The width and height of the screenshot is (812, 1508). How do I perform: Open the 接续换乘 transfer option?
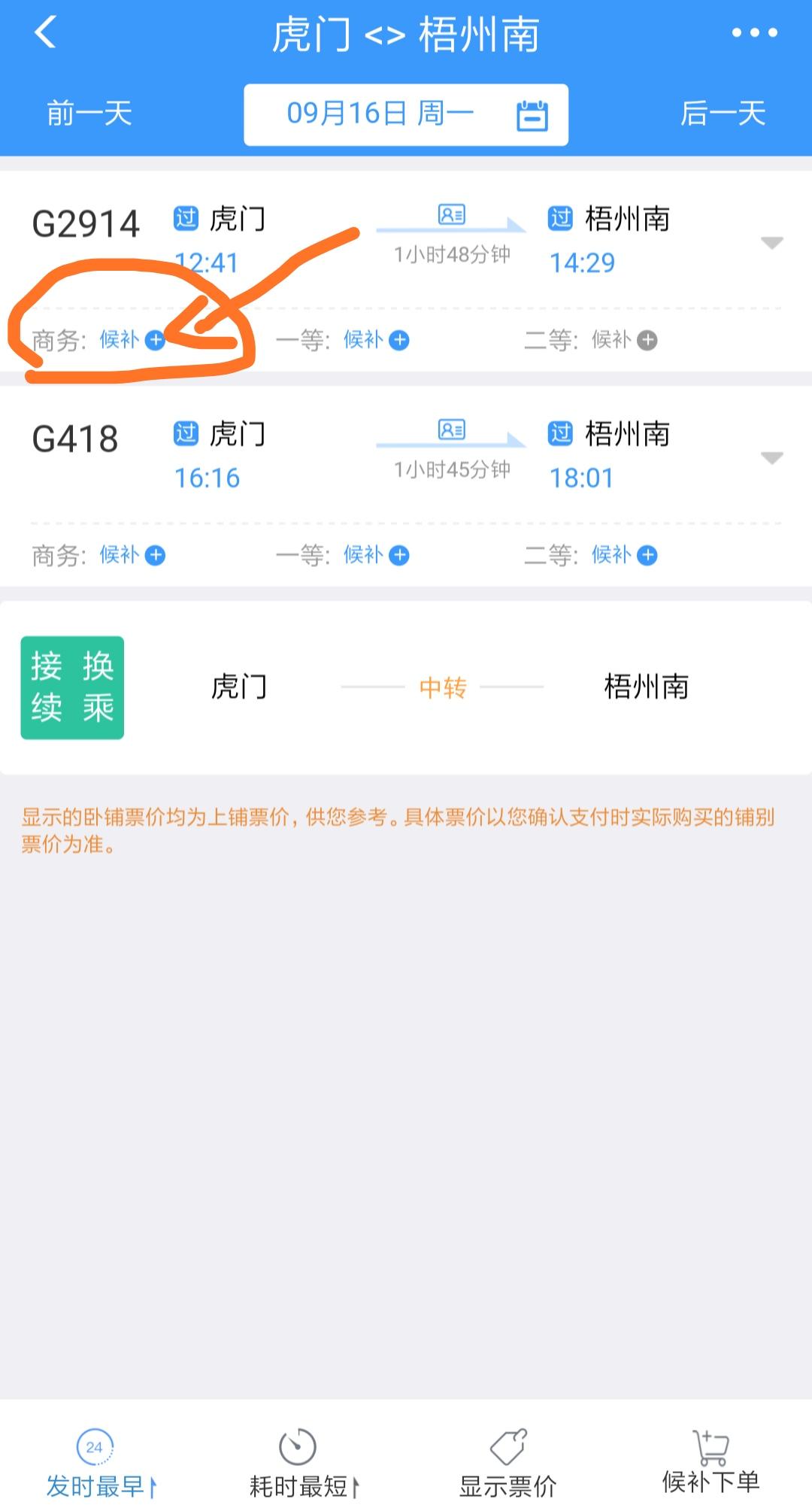tap(72, 687)
